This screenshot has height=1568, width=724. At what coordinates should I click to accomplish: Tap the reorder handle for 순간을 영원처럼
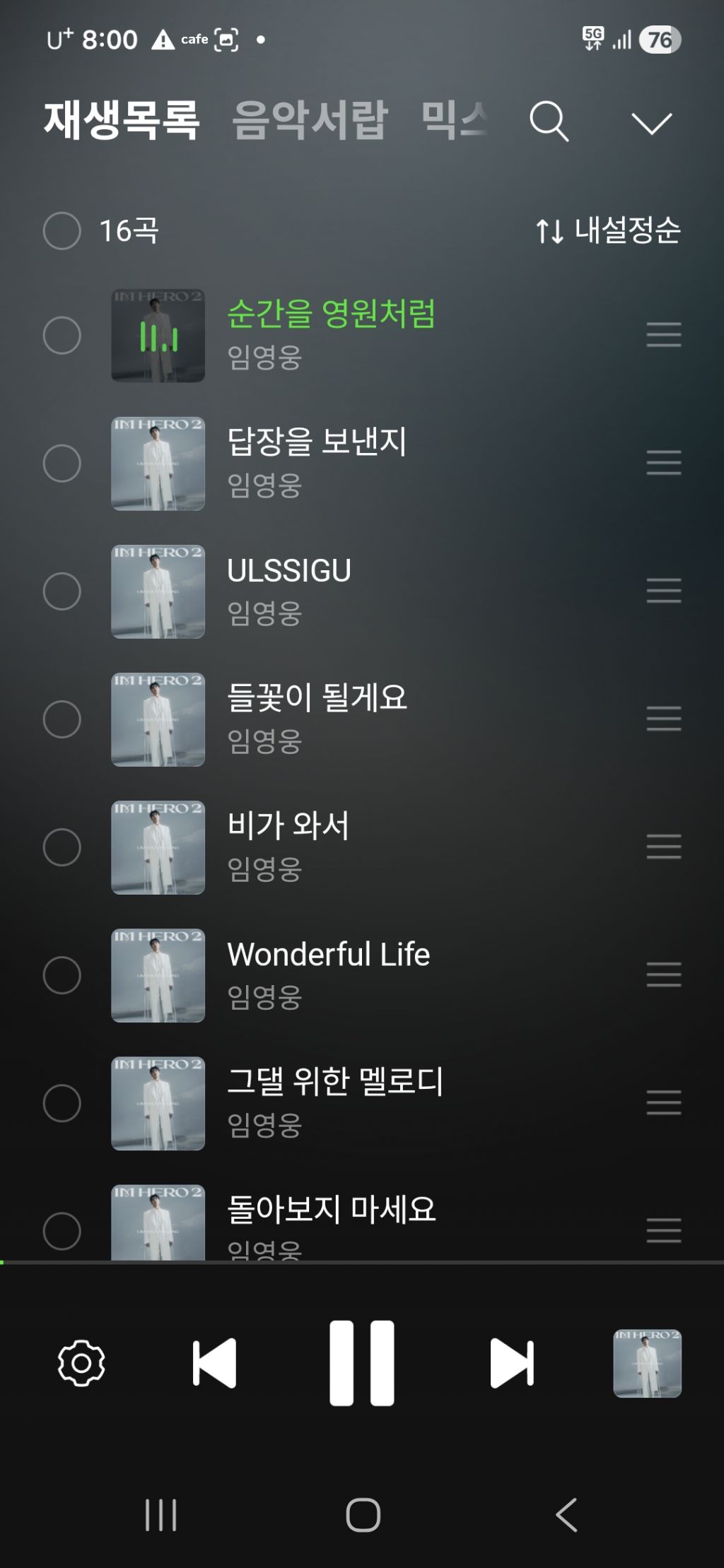click(663, 335)
